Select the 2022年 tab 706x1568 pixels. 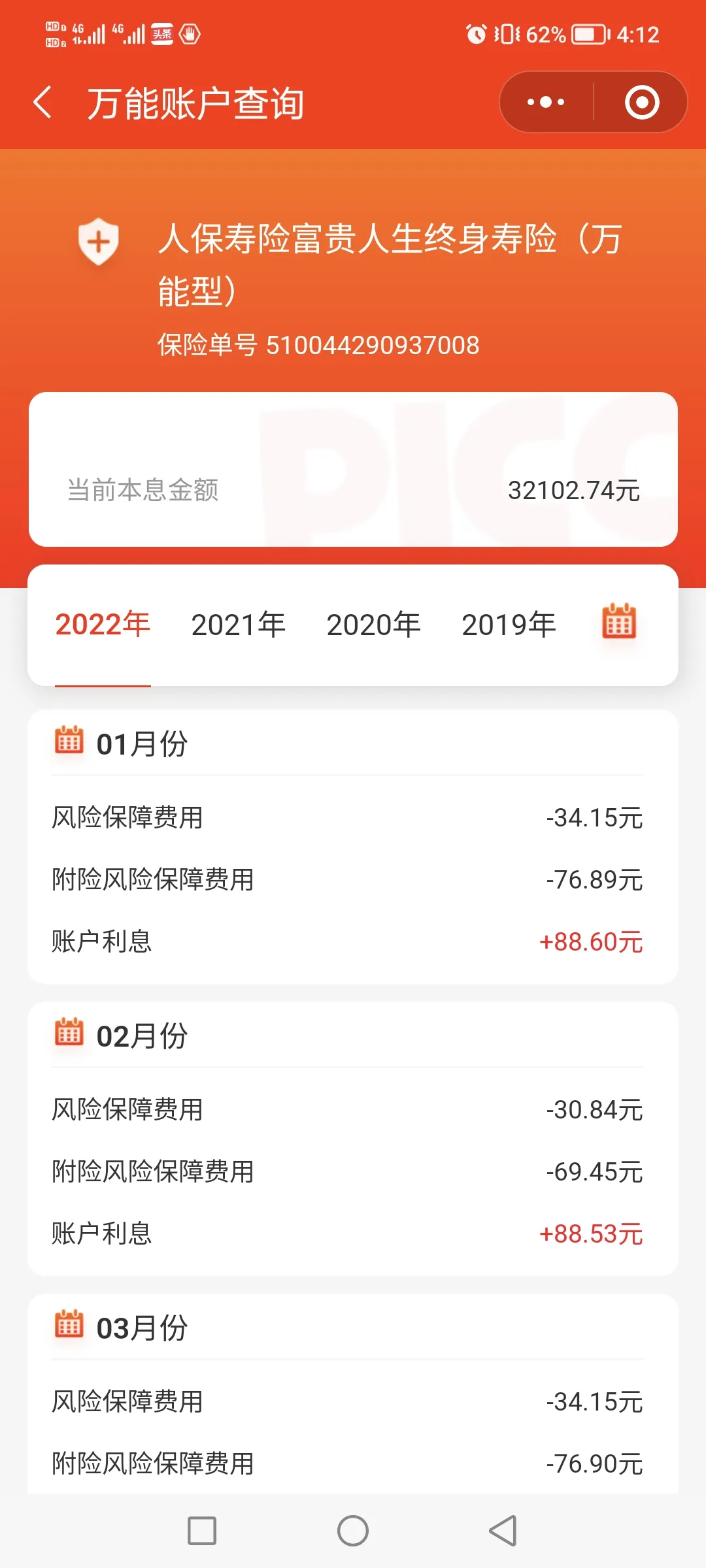103,624
